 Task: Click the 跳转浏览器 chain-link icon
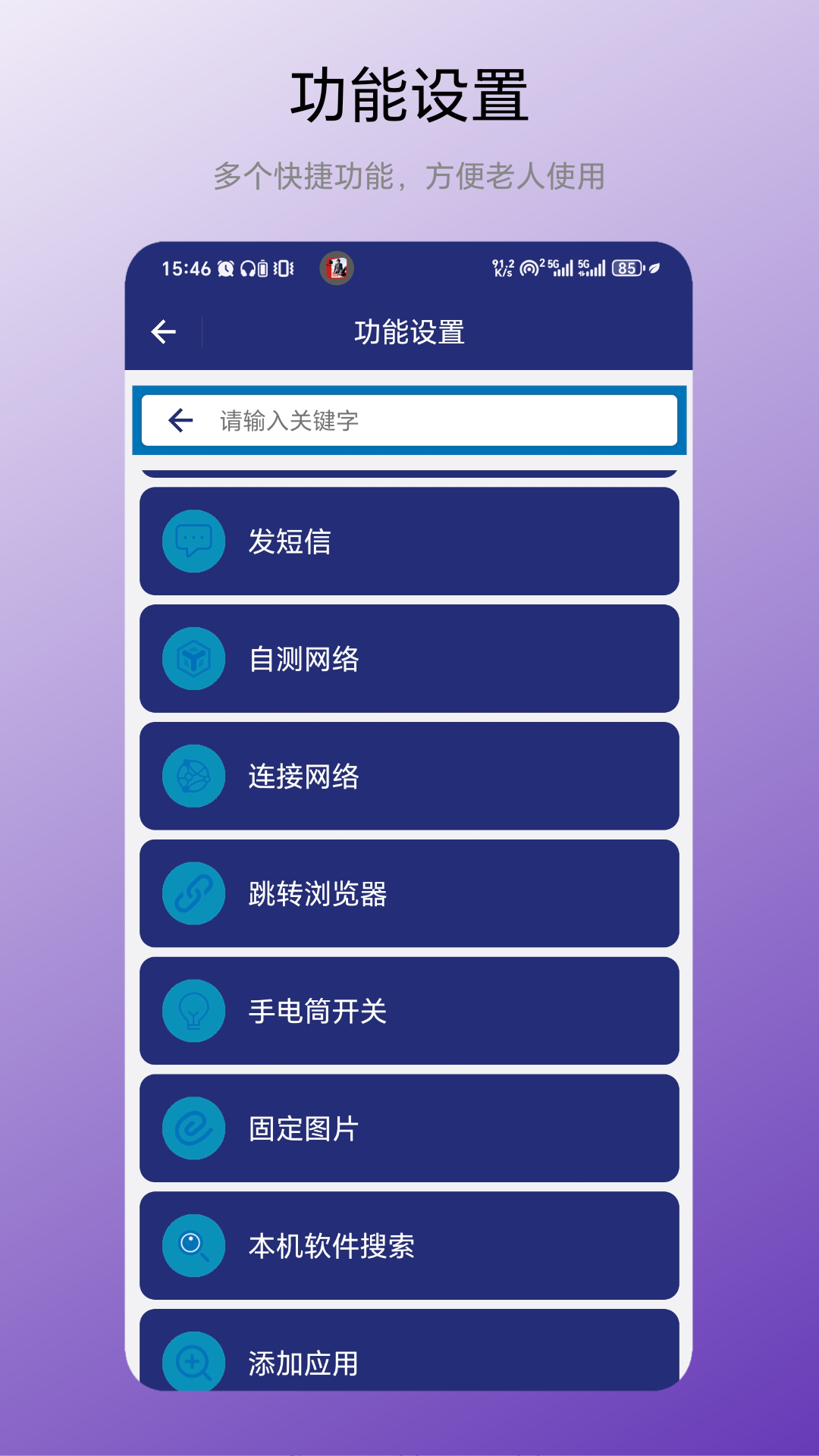point(193,894)
